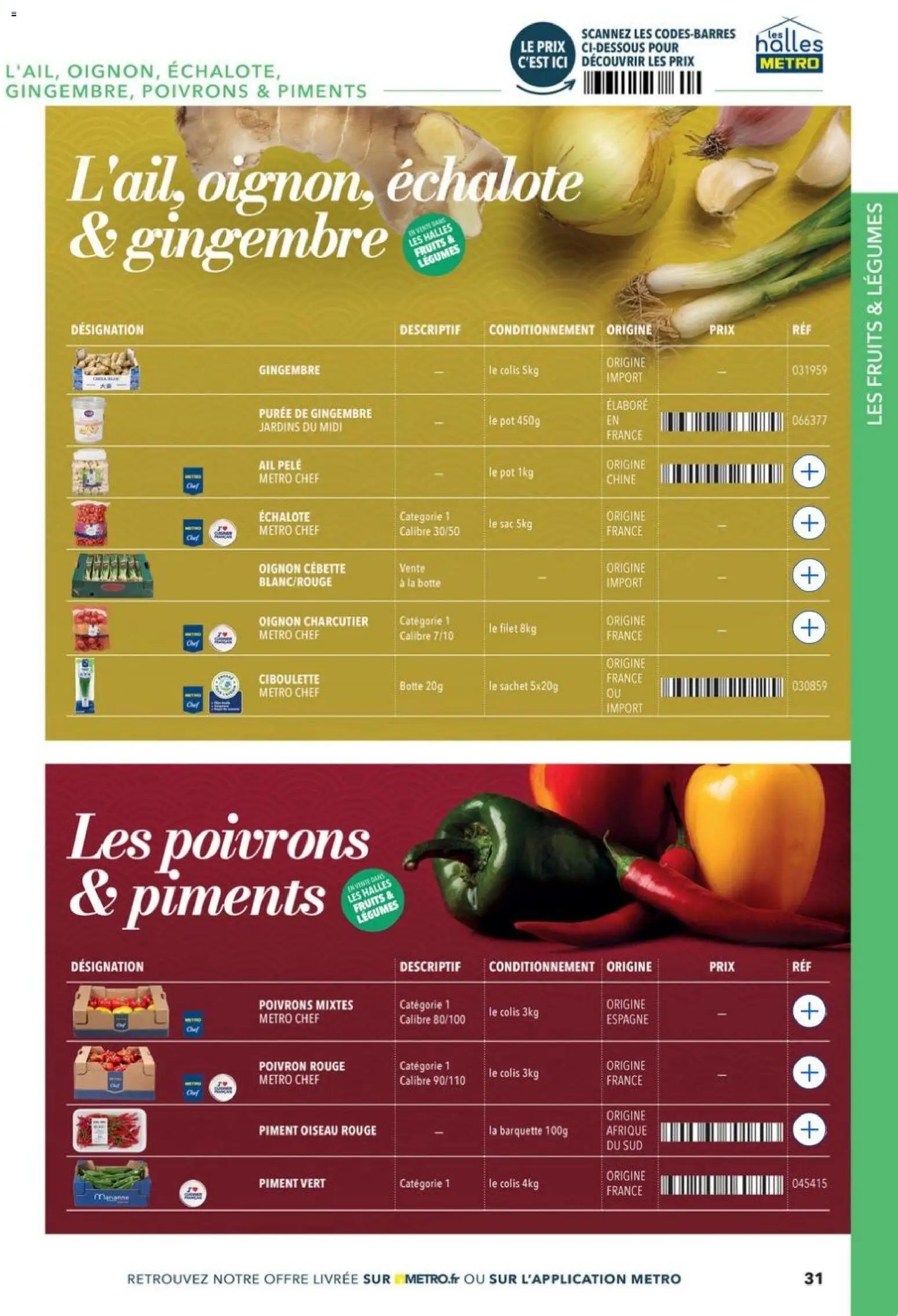Open the plus for Piment oiseau rouge
898x1316 pixels.
(x=809, y=1129)
